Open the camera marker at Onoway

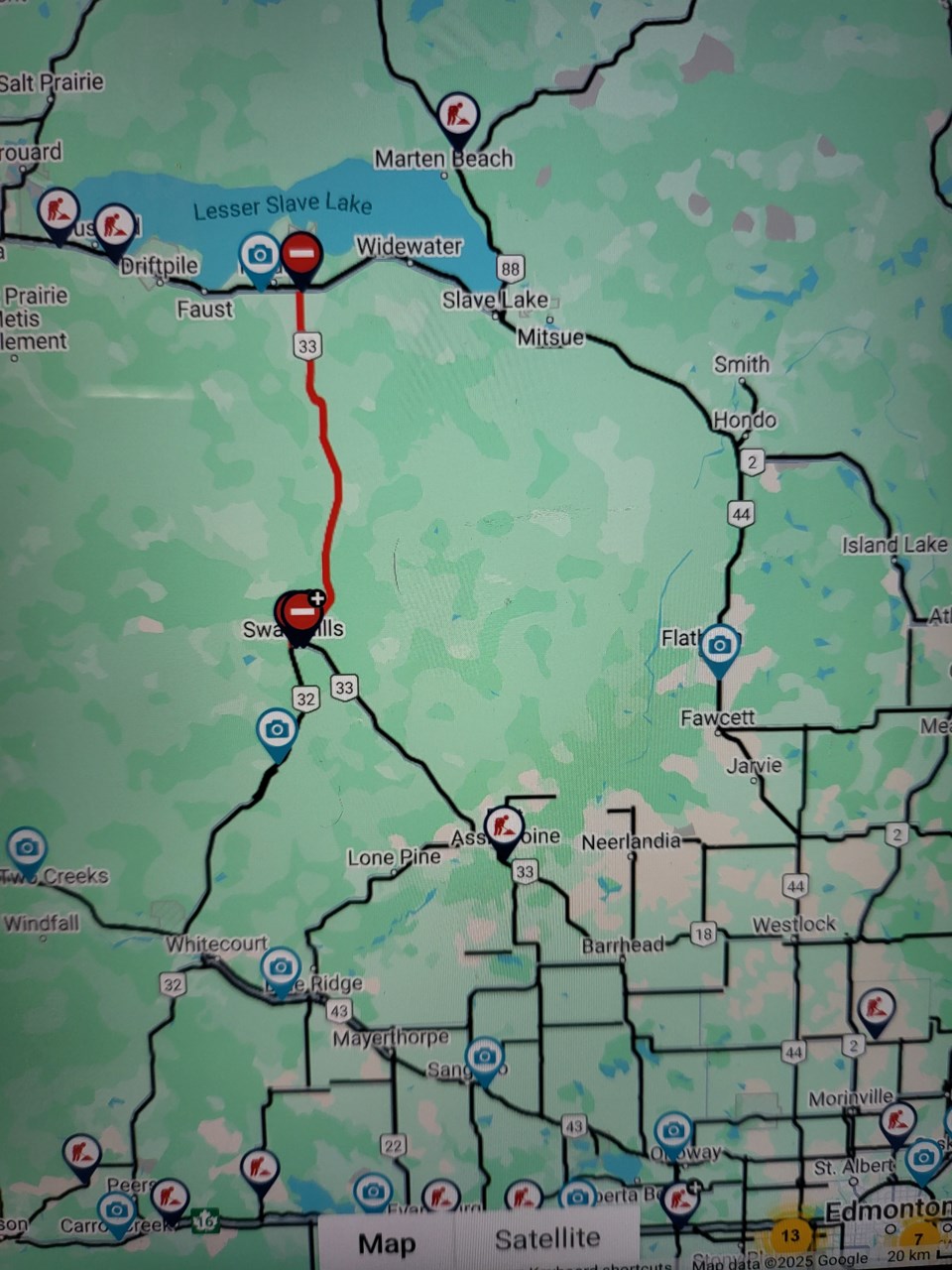673,1132
